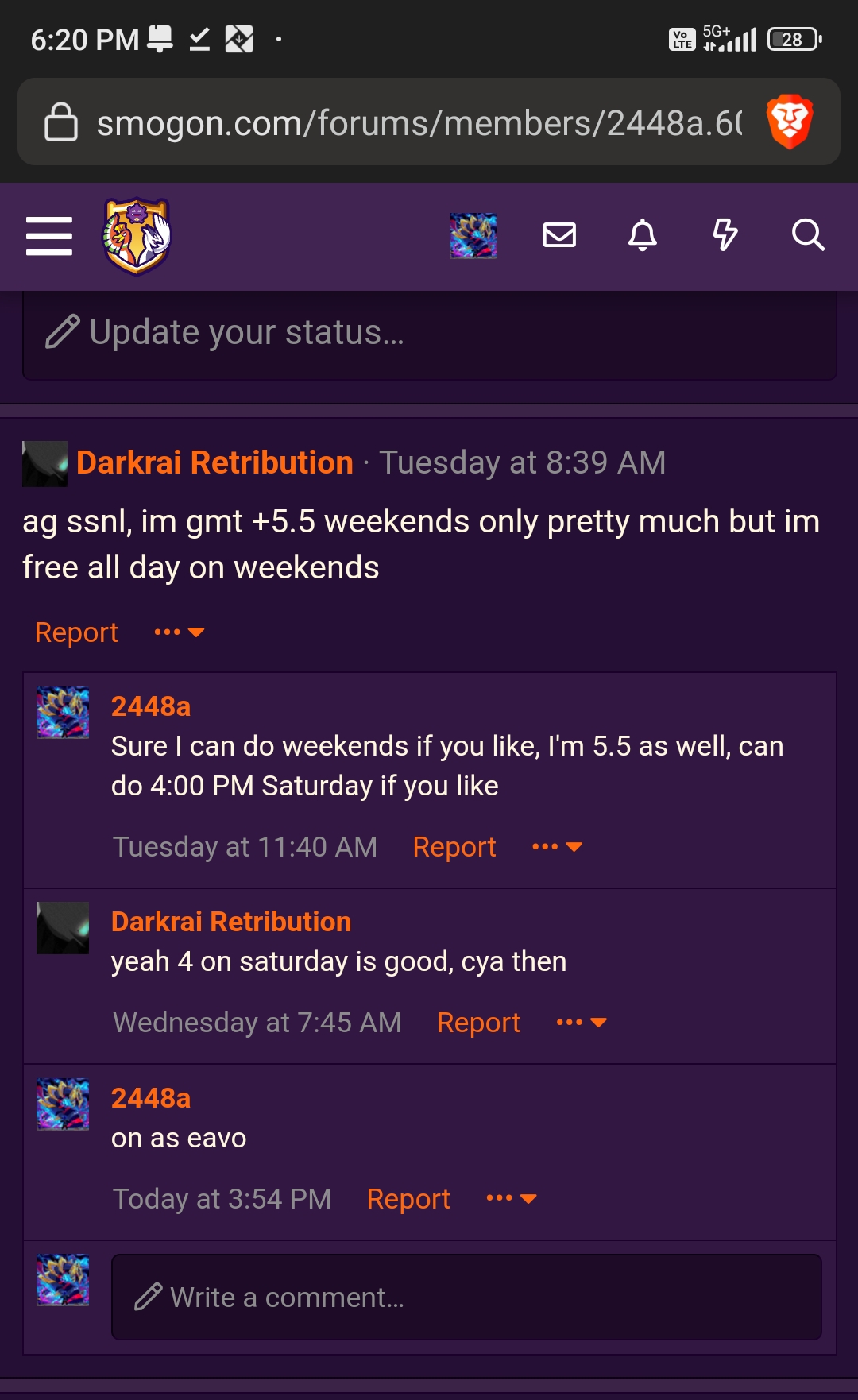Open 2448a's profile from the first comment

tap(151, 706)
